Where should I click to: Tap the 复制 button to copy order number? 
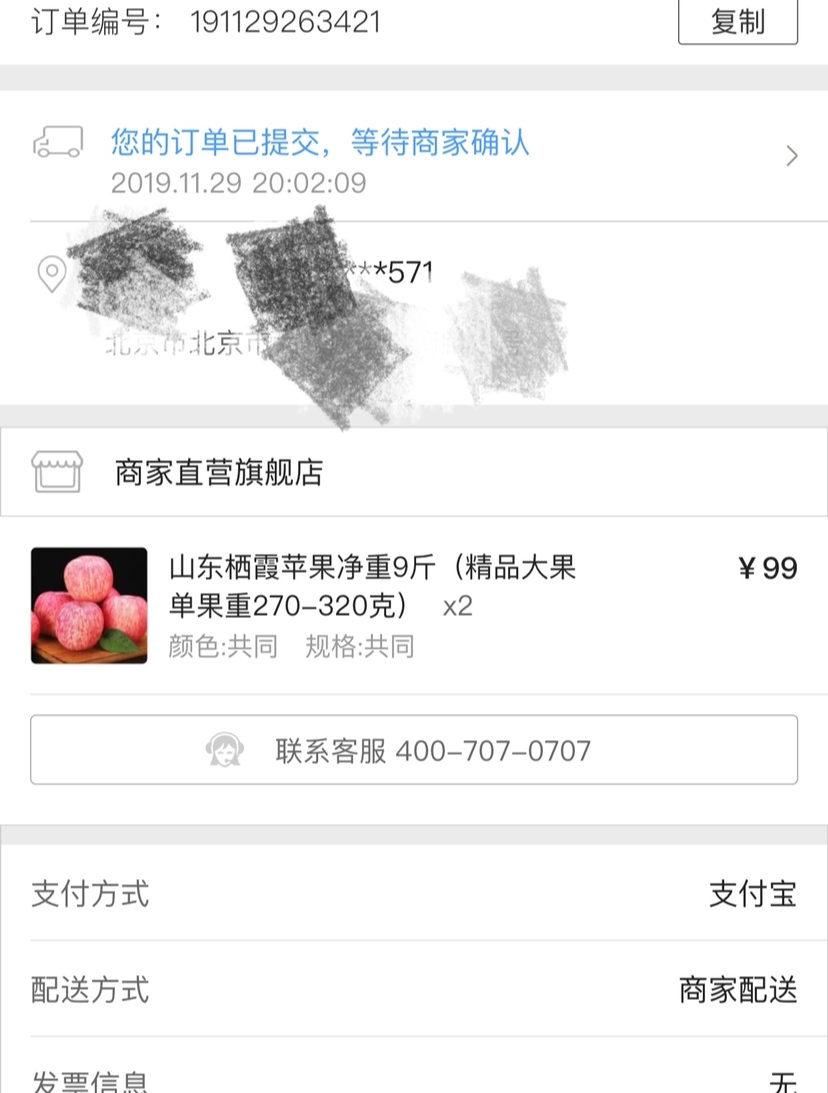[x=737, y=22]
